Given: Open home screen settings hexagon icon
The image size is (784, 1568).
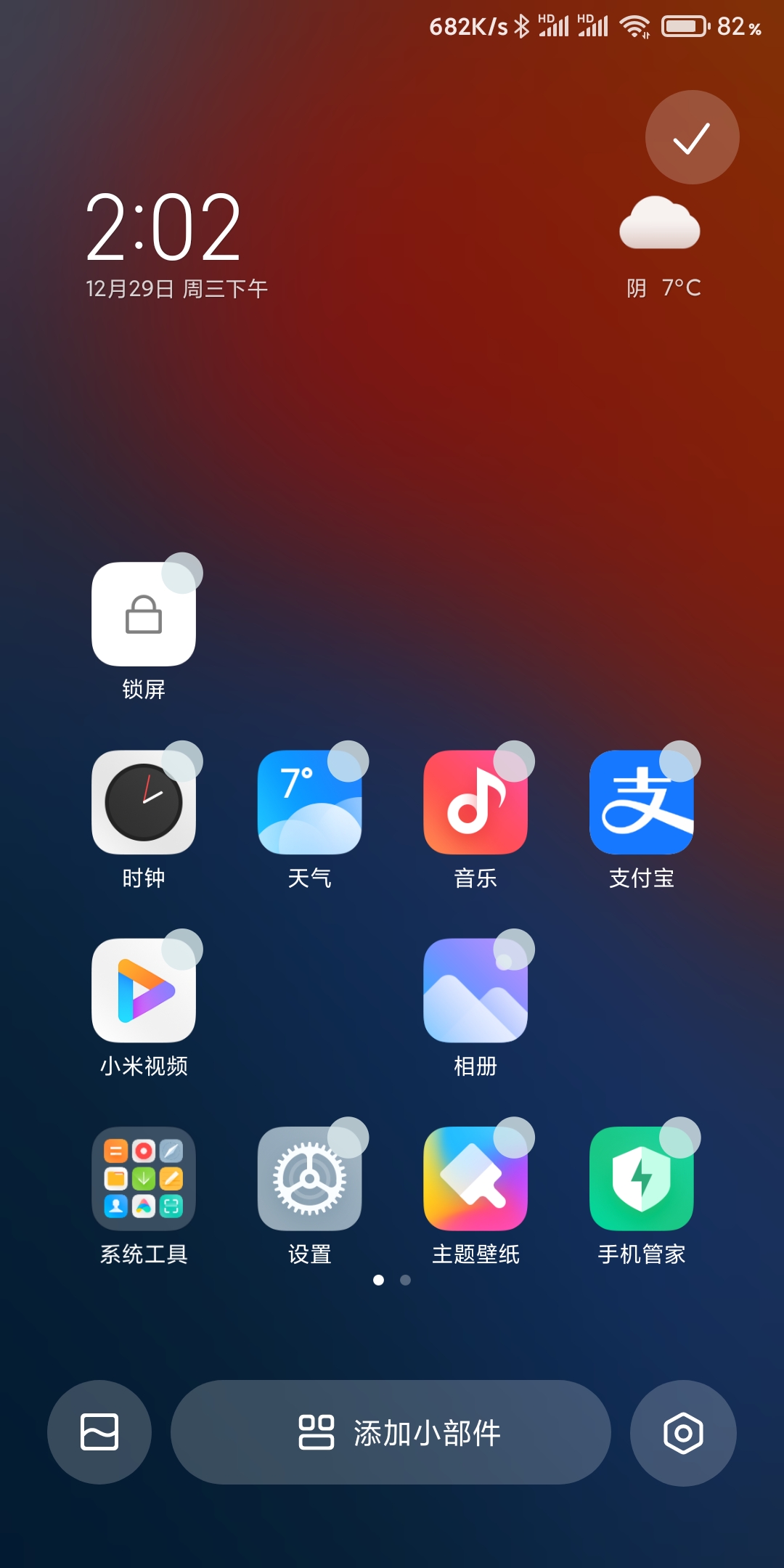Looking at the screenshot, I should tap(683, 1432).
